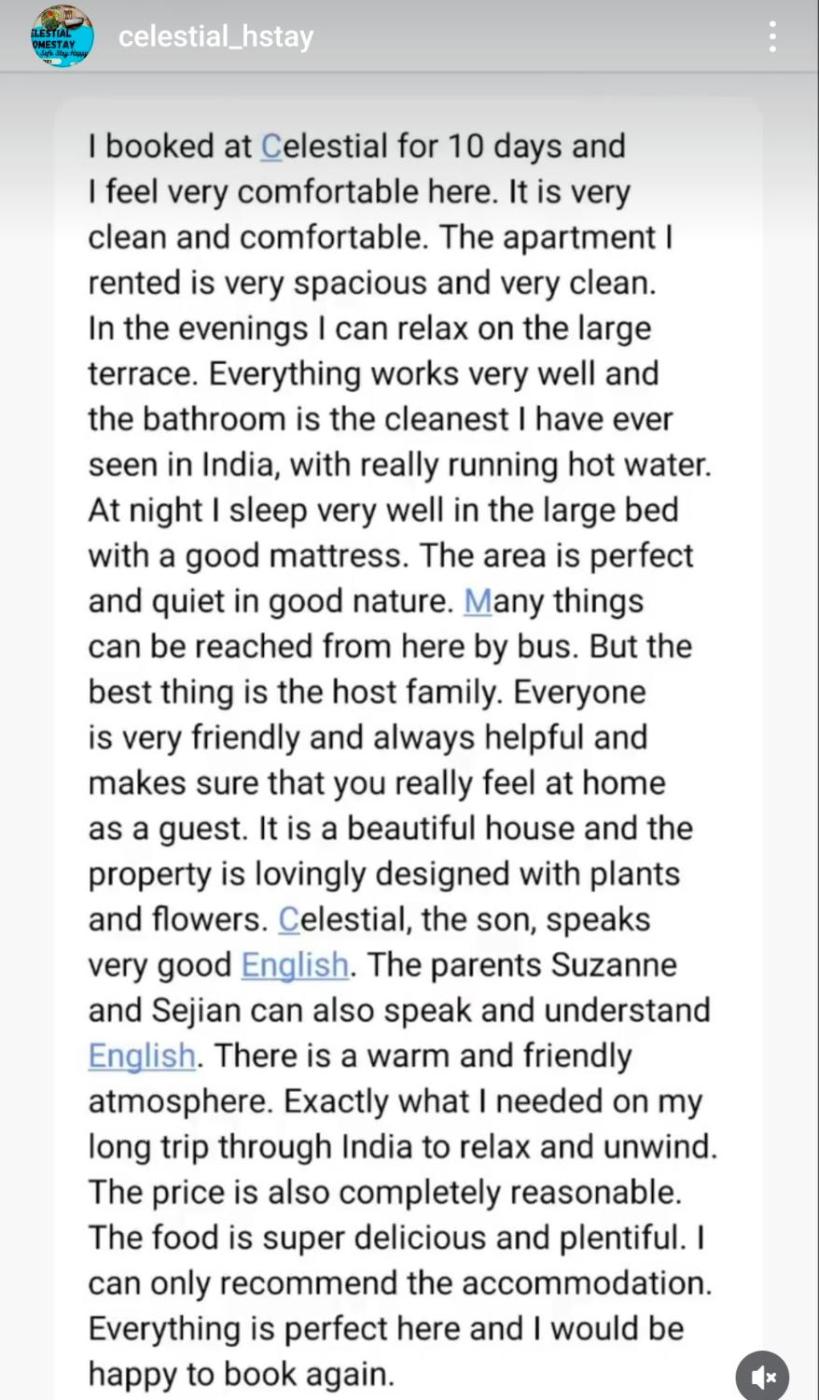Viewport: 819px width, 1400px height.
Task: Open the three-dot overflow menu
Action: tap(772, 37)
